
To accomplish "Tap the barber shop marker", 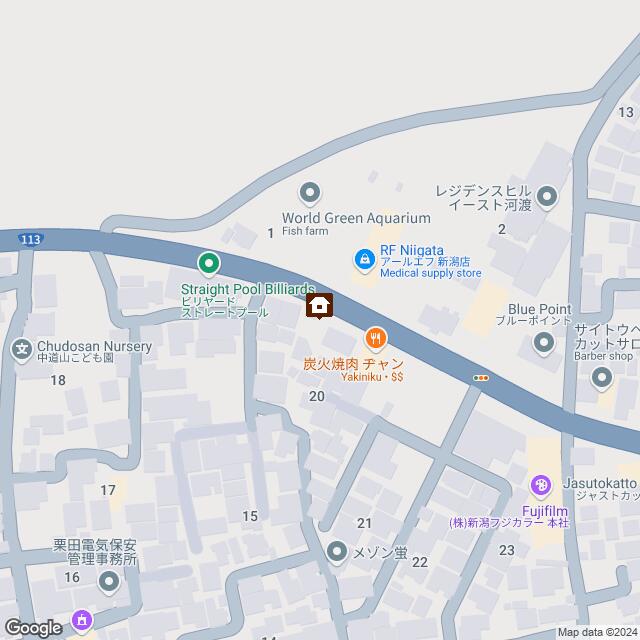I will pyautogui.click(x=602, y=378).
